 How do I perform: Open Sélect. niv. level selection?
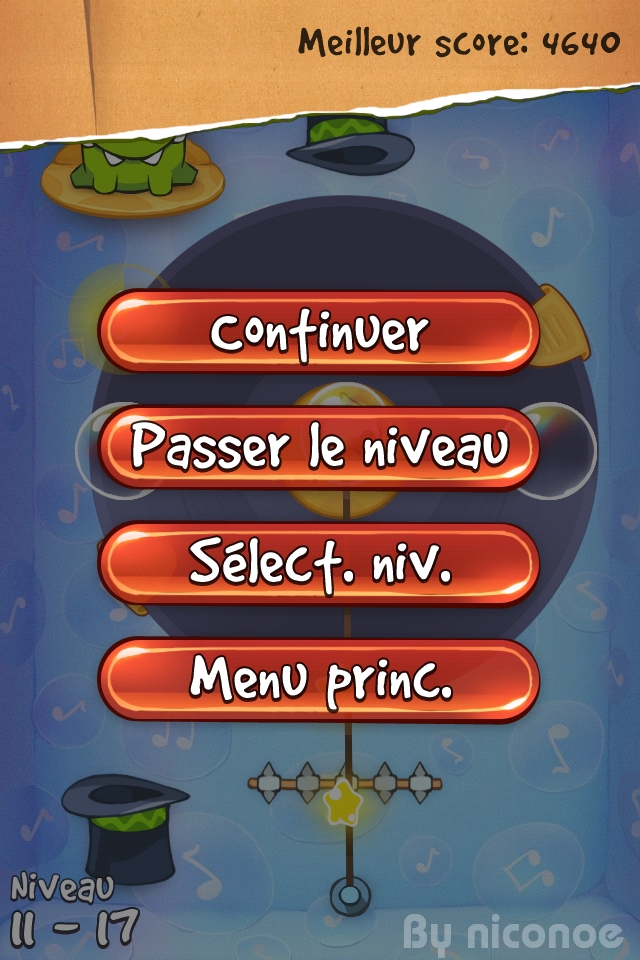[x=319, y=564]
